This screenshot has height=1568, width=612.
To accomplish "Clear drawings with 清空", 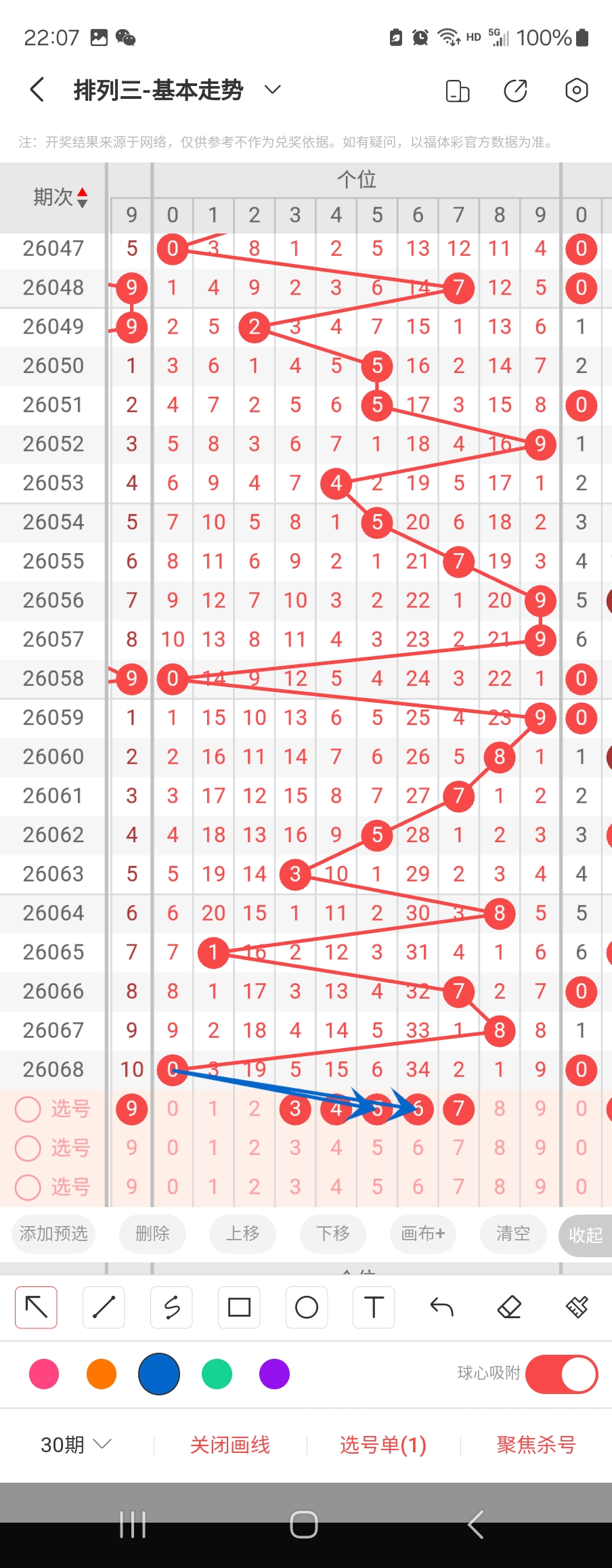I will click(x=512, y=1234).
